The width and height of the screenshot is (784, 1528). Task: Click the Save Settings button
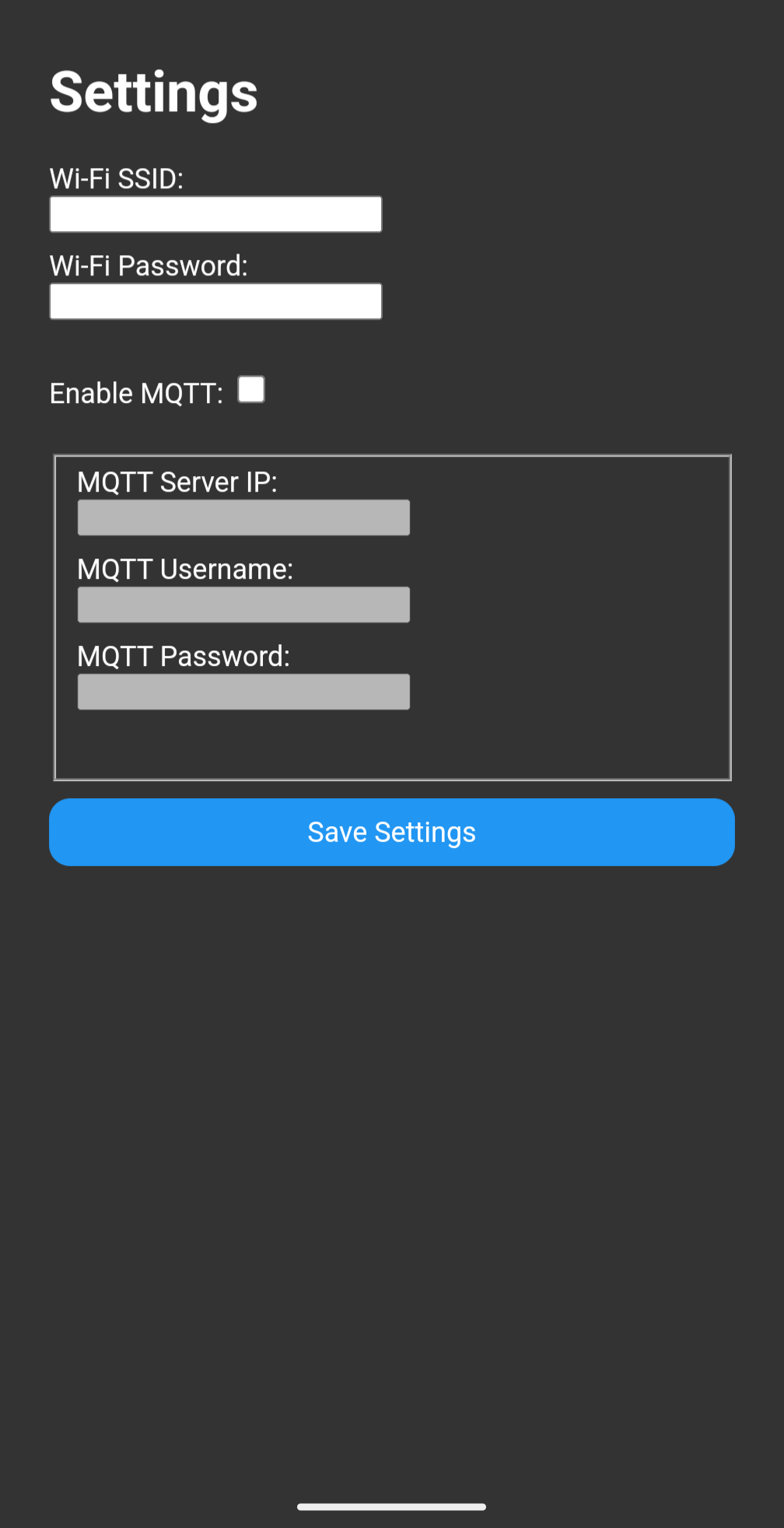(x=392, y=832)
